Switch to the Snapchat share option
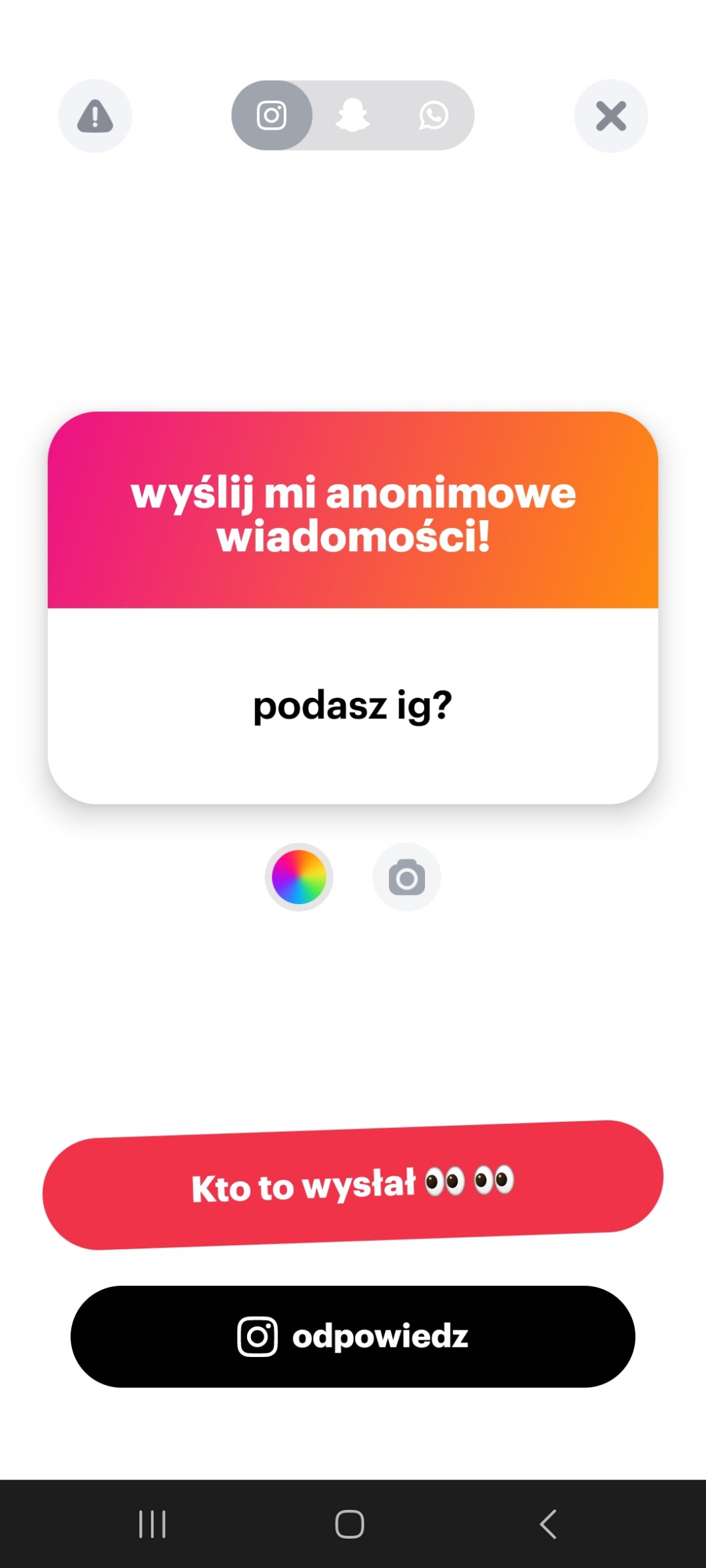 point(352,116)
